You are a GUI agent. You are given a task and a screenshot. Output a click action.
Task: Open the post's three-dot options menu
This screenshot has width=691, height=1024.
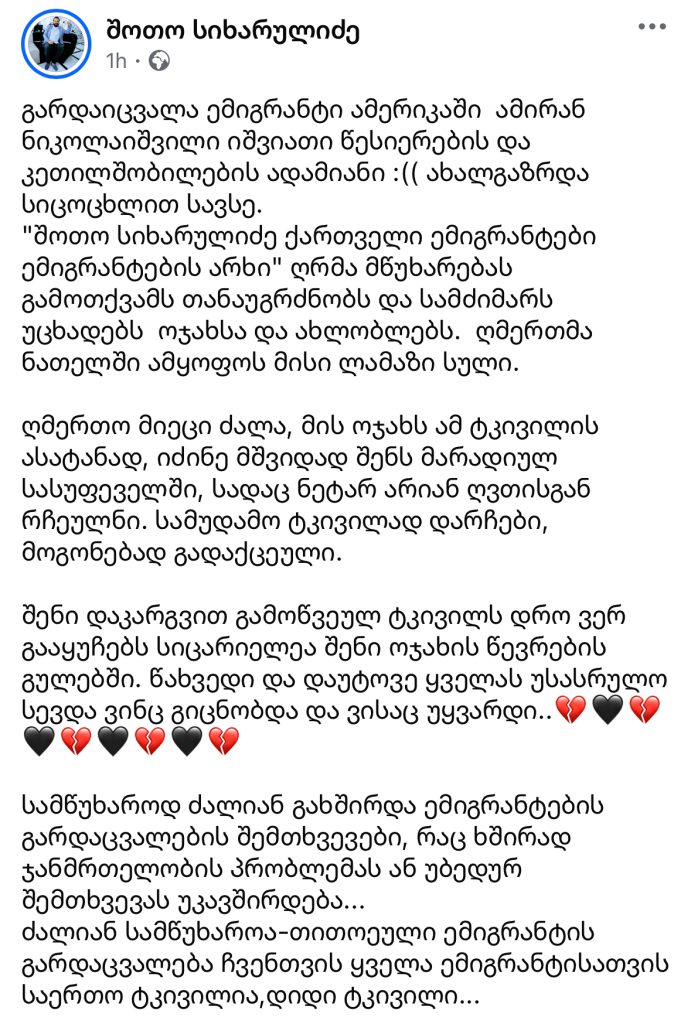pyautogui.click(x=651, y=27)
